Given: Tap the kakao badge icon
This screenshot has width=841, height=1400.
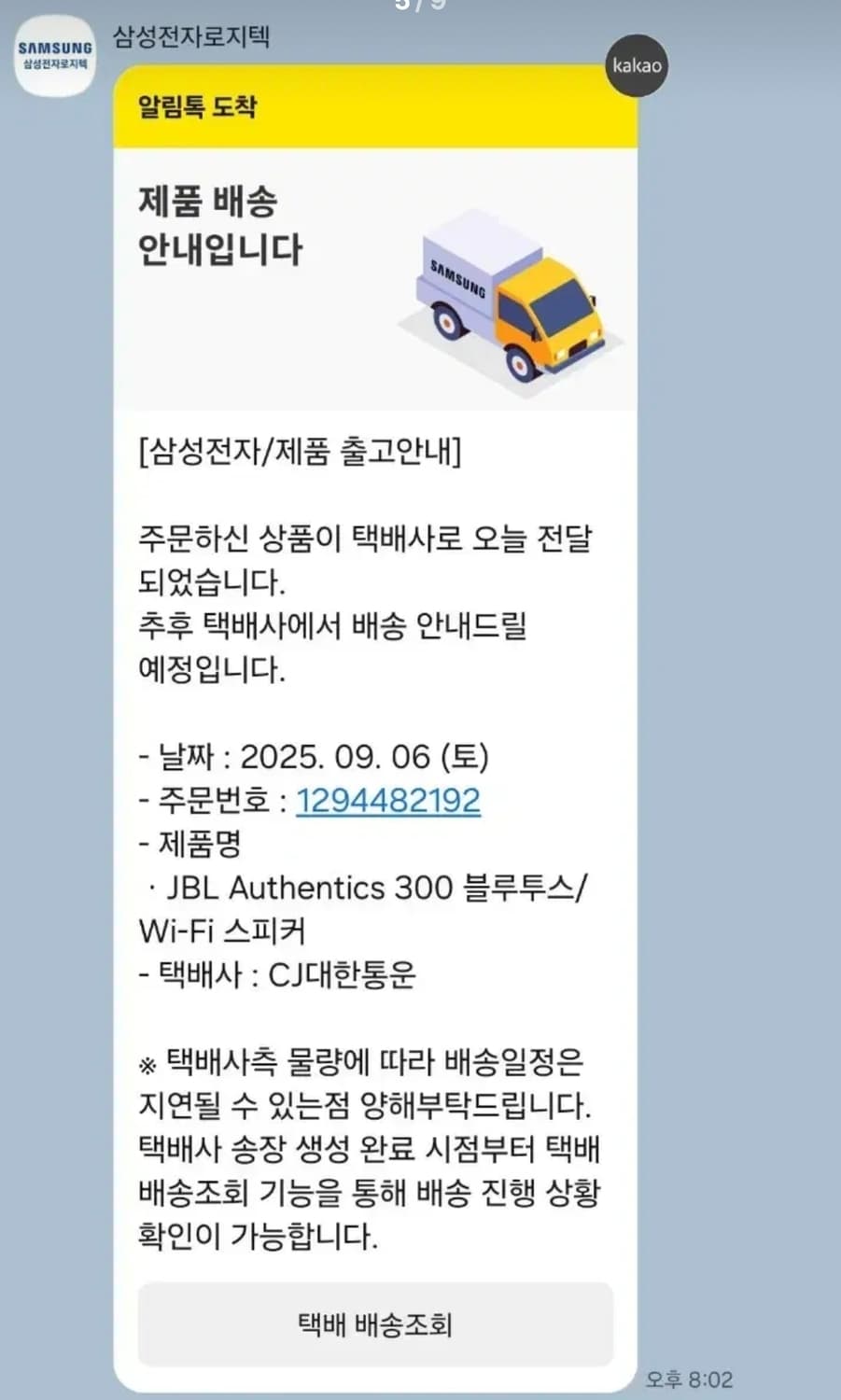Looking at the screenshot, I should [637, 65].
